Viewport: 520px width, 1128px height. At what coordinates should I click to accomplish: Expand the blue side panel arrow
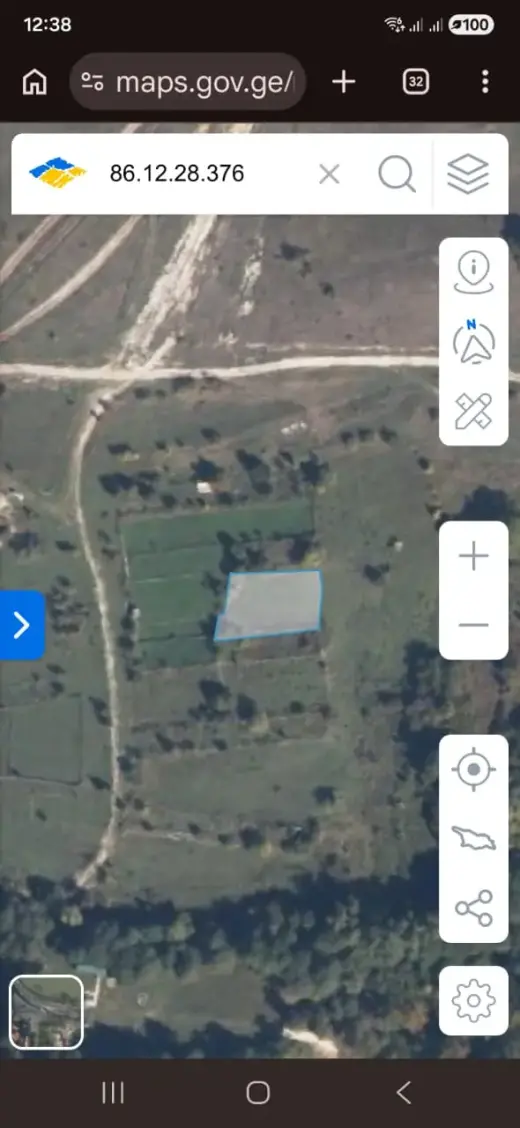22,625
